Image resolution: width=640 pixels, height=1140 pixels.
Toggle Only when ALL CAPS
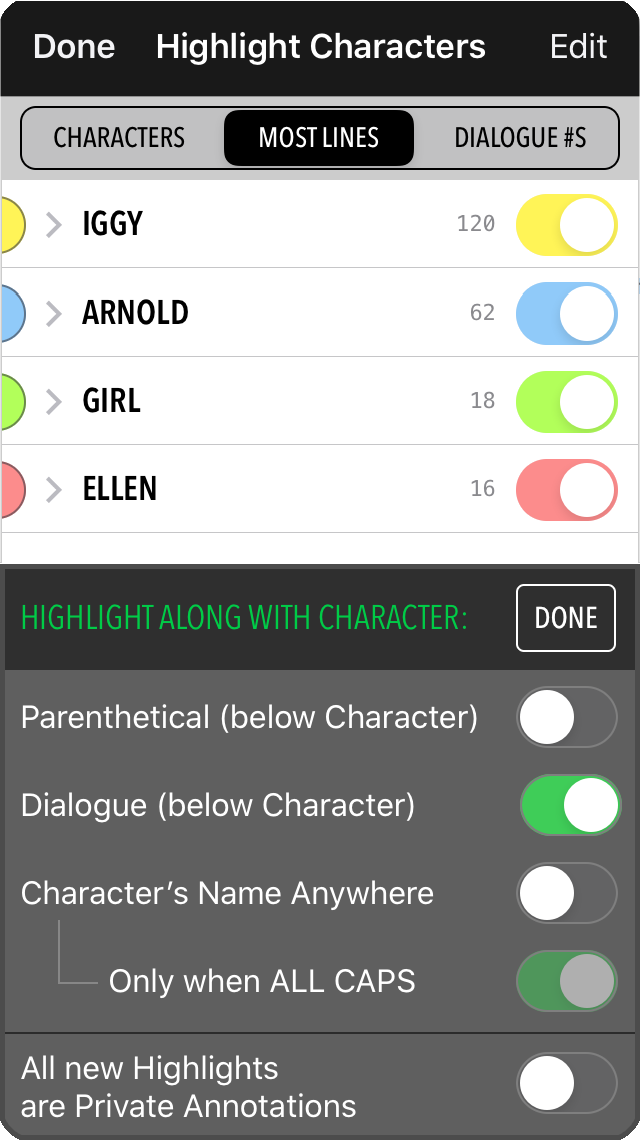(x=567, y=981)
